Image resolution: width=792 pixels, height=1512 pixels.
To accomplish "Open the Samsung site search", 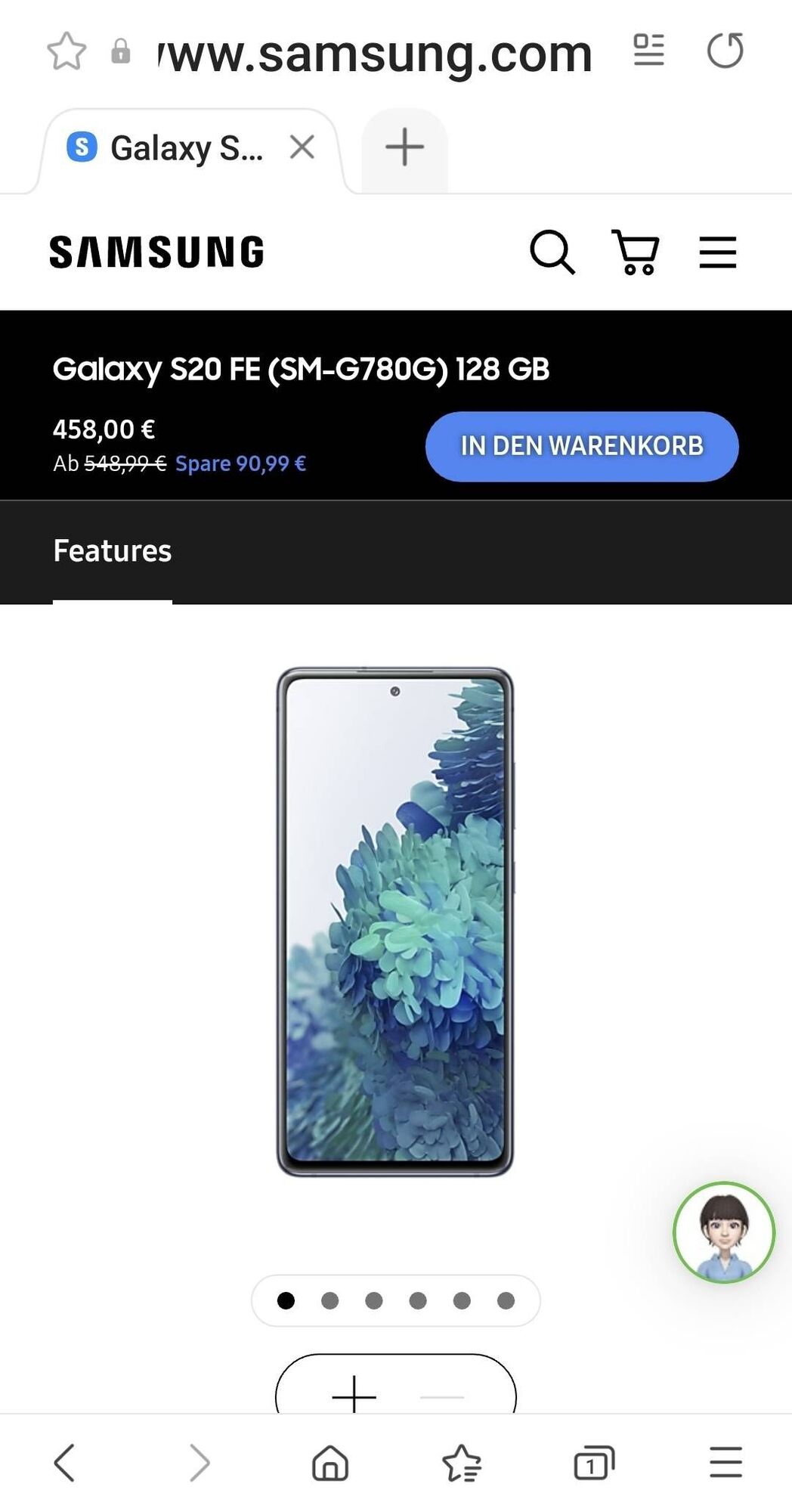I will click(552, 252).
